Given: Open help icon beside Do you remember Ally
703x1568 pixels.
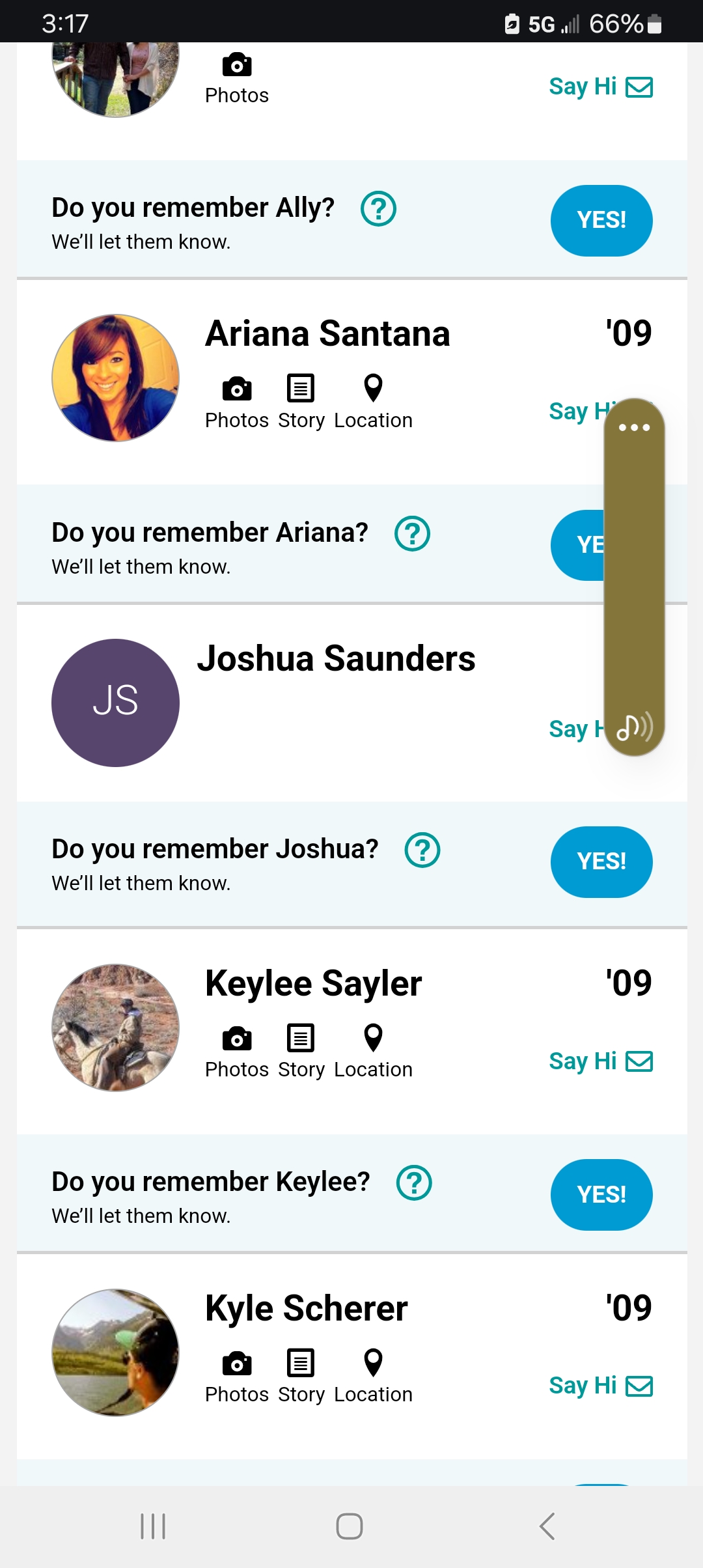Looking at the screenshot, I should (378, 208).
